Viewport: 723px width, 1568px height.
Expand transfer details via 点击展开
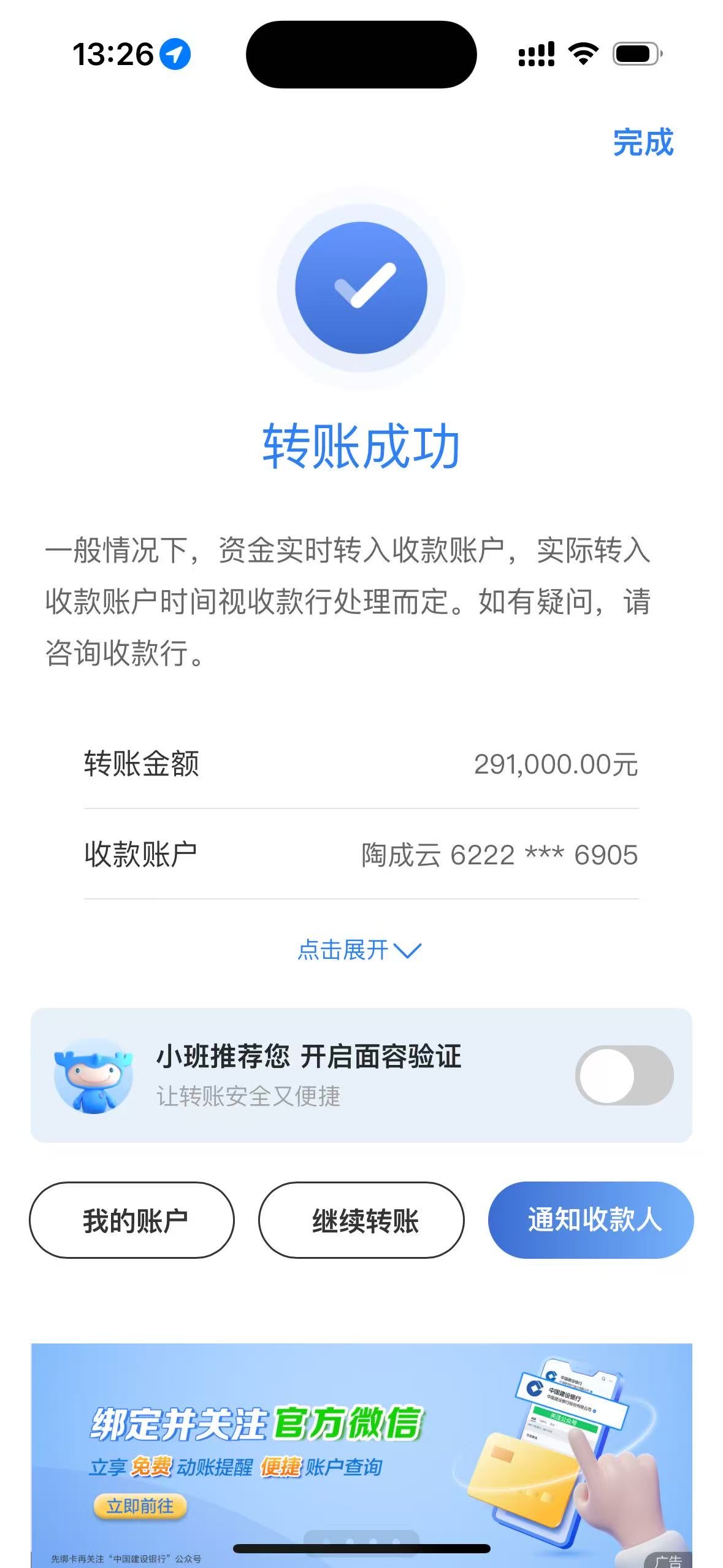(x=359, y=950)
